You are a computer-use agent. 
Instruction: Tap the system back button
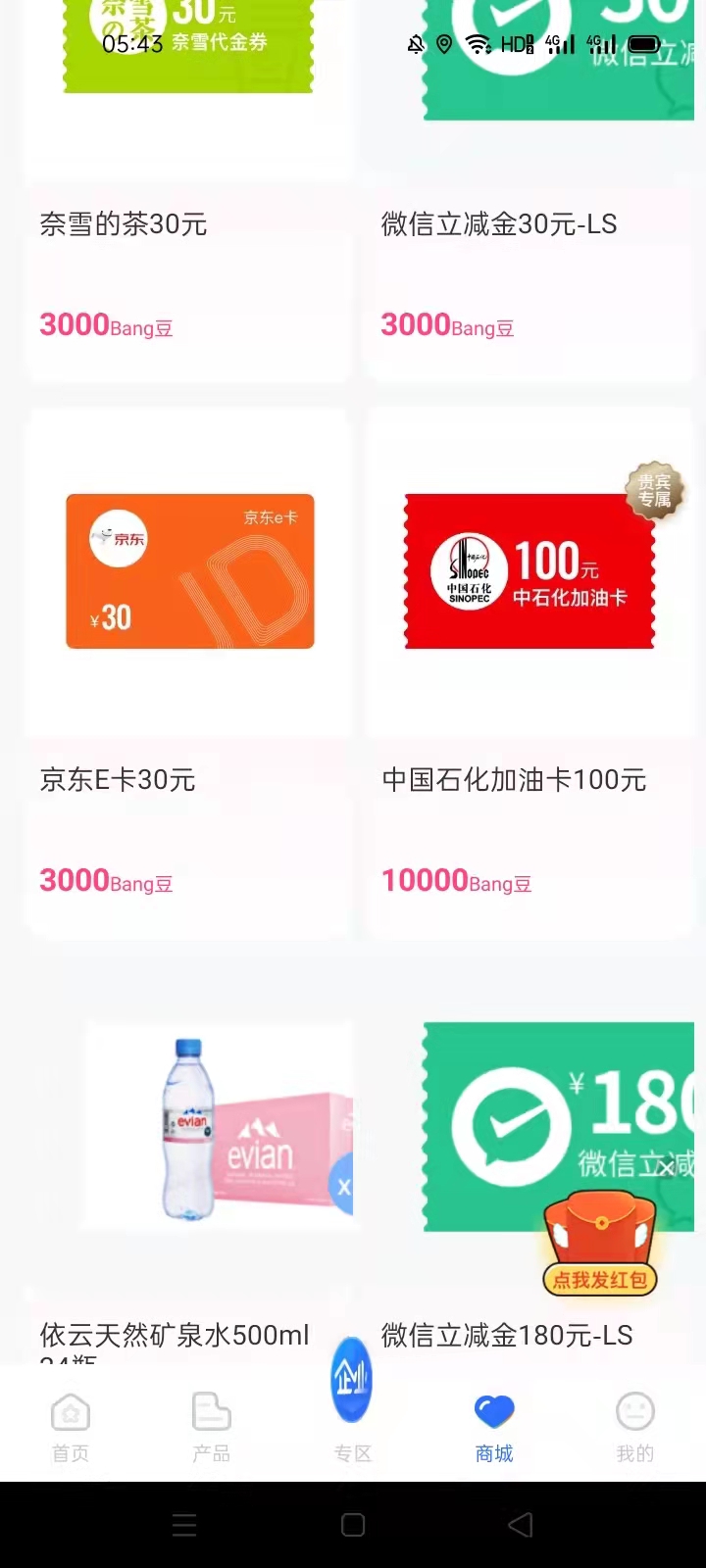[521, 1524]
